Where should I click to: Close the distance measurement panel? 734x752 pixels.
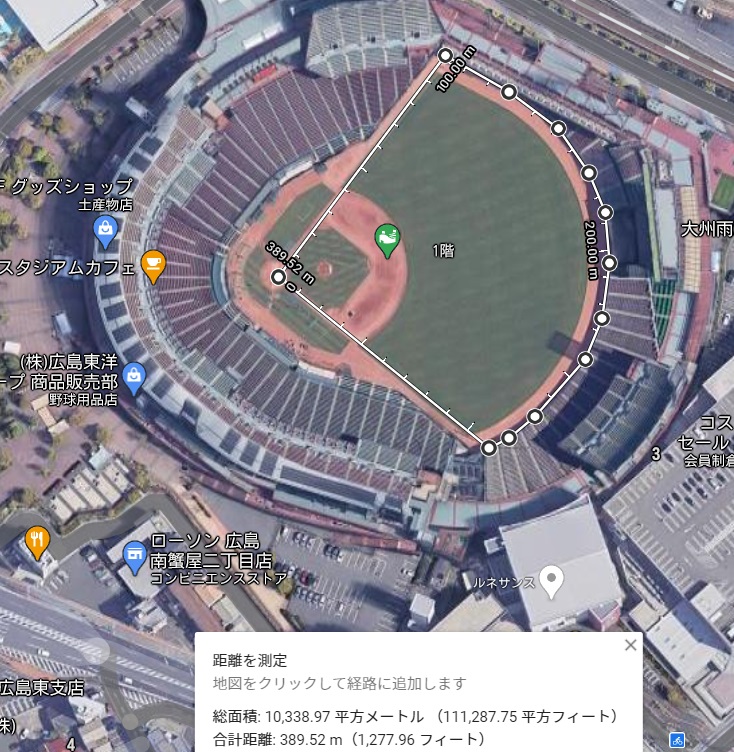(x=630, y=645)
